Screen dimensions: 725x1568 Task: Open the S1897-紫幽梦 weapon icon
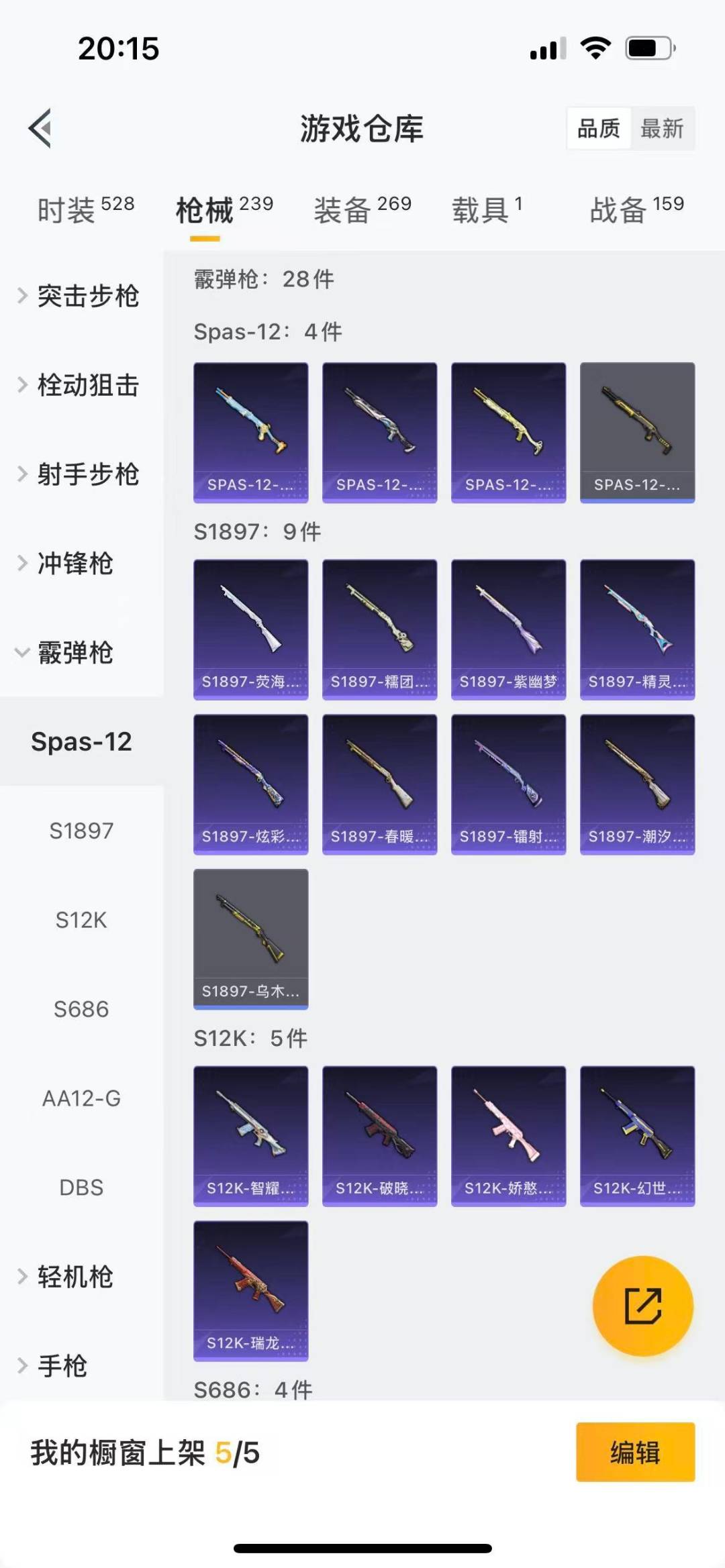(x=508, y=627)
